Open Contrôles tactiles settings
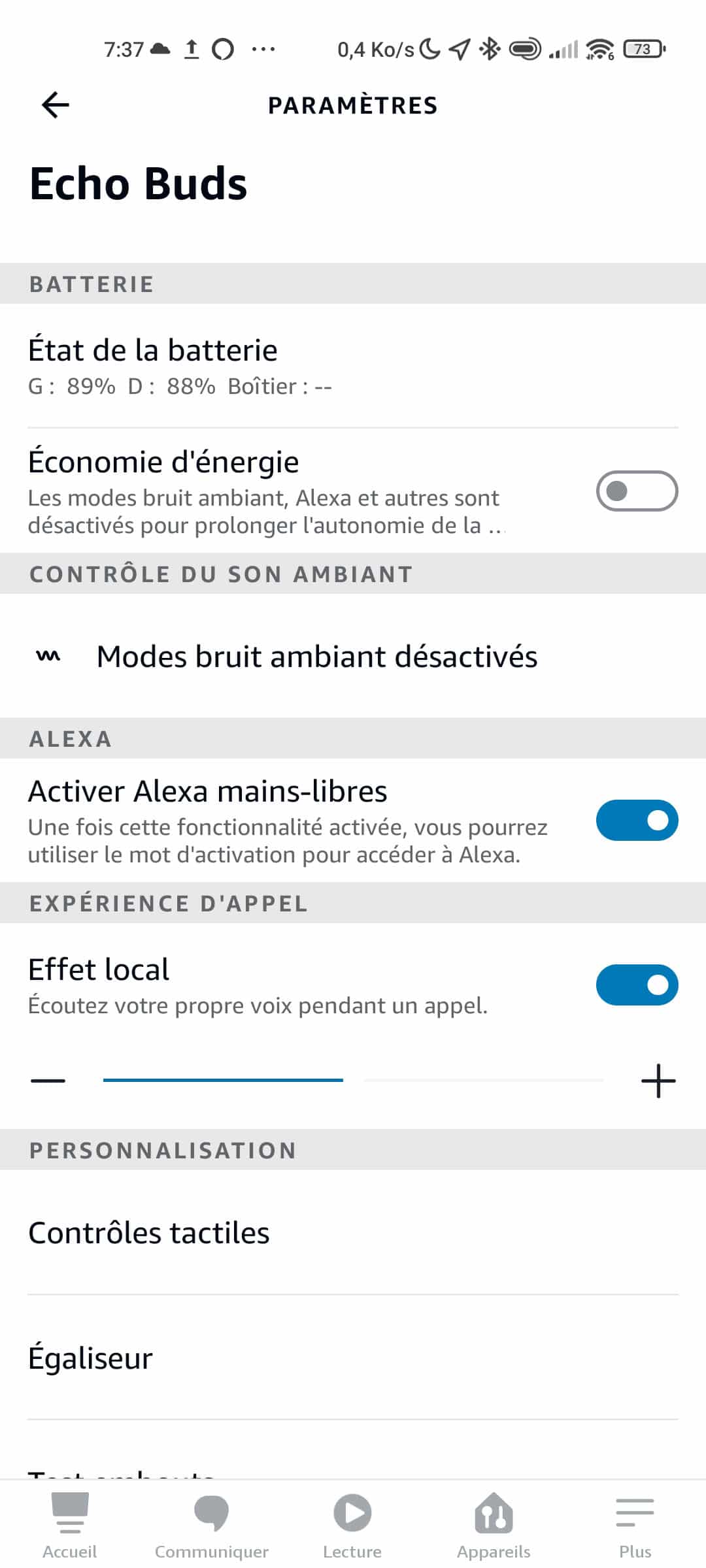Screen dimensions: 706x1568 tap(353, 1233)
